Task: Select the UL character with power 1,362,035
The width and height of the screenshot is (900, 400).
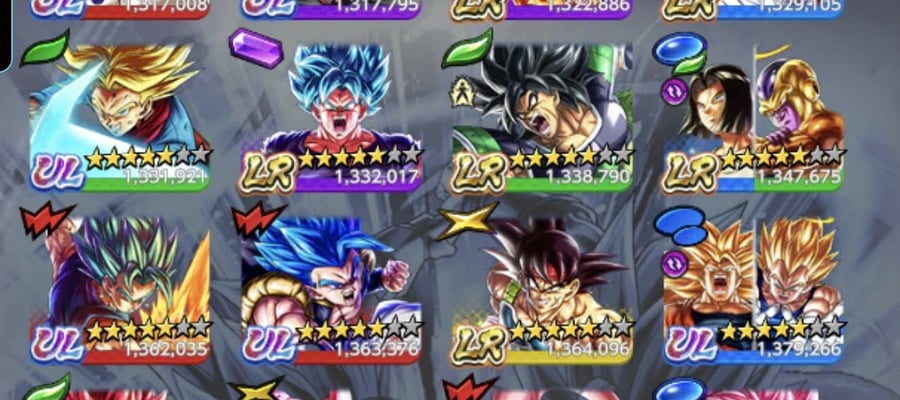Action: [x=119, y=291]
